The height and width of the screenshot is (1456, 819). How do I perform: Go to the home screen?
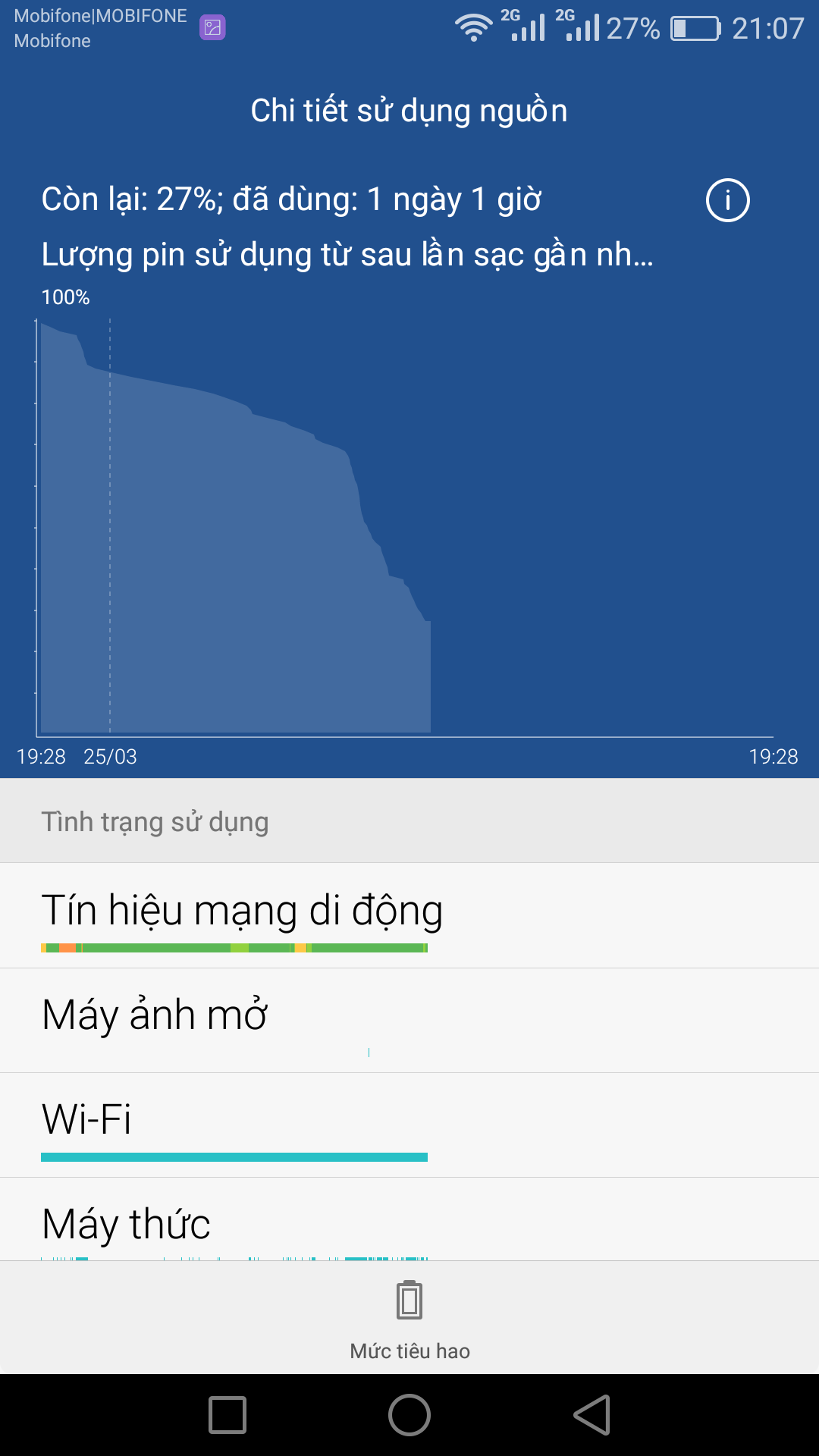(x=409, y=1415)
